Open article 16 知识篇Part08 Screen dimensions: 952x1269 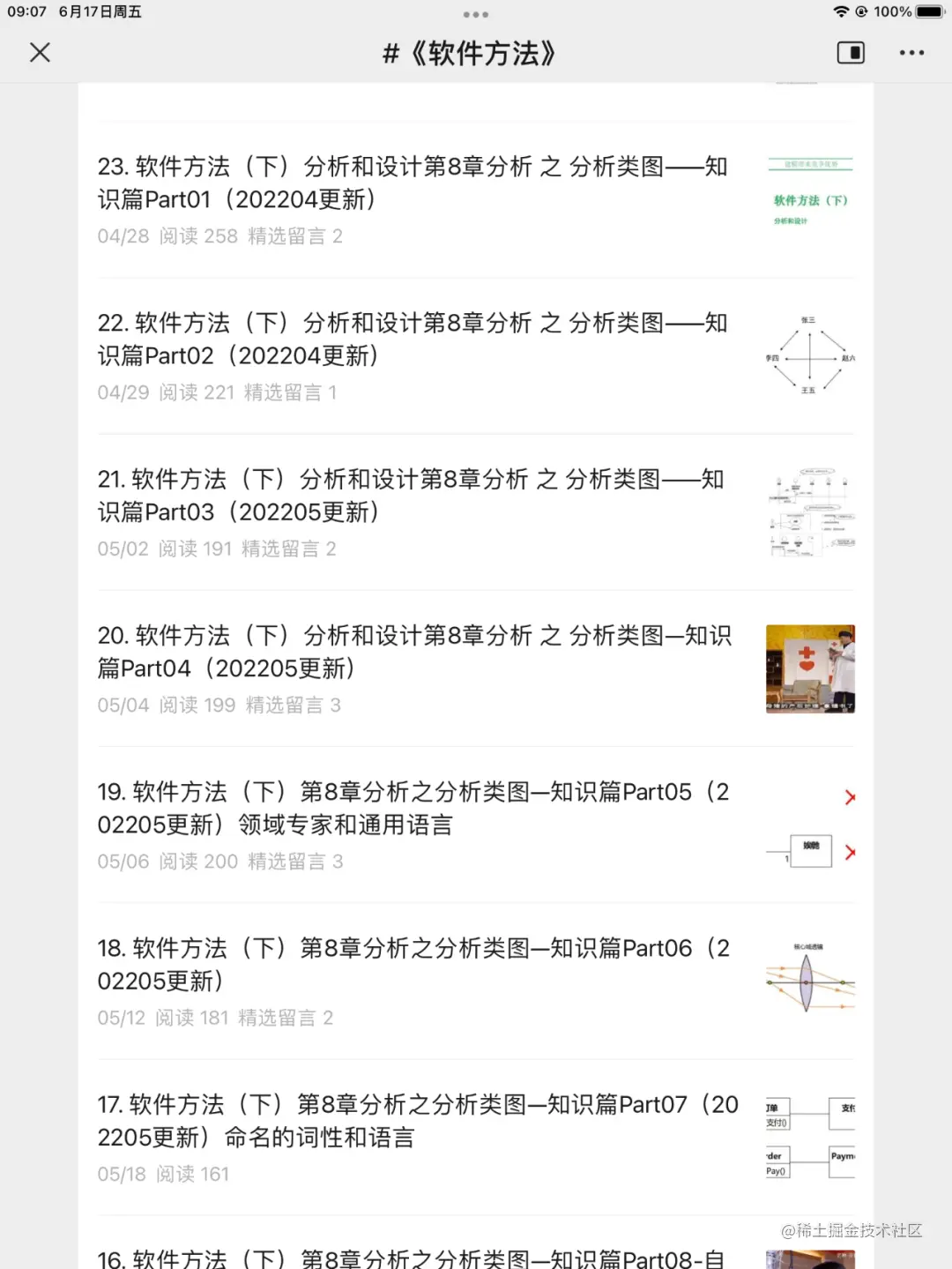(411, 1258)
